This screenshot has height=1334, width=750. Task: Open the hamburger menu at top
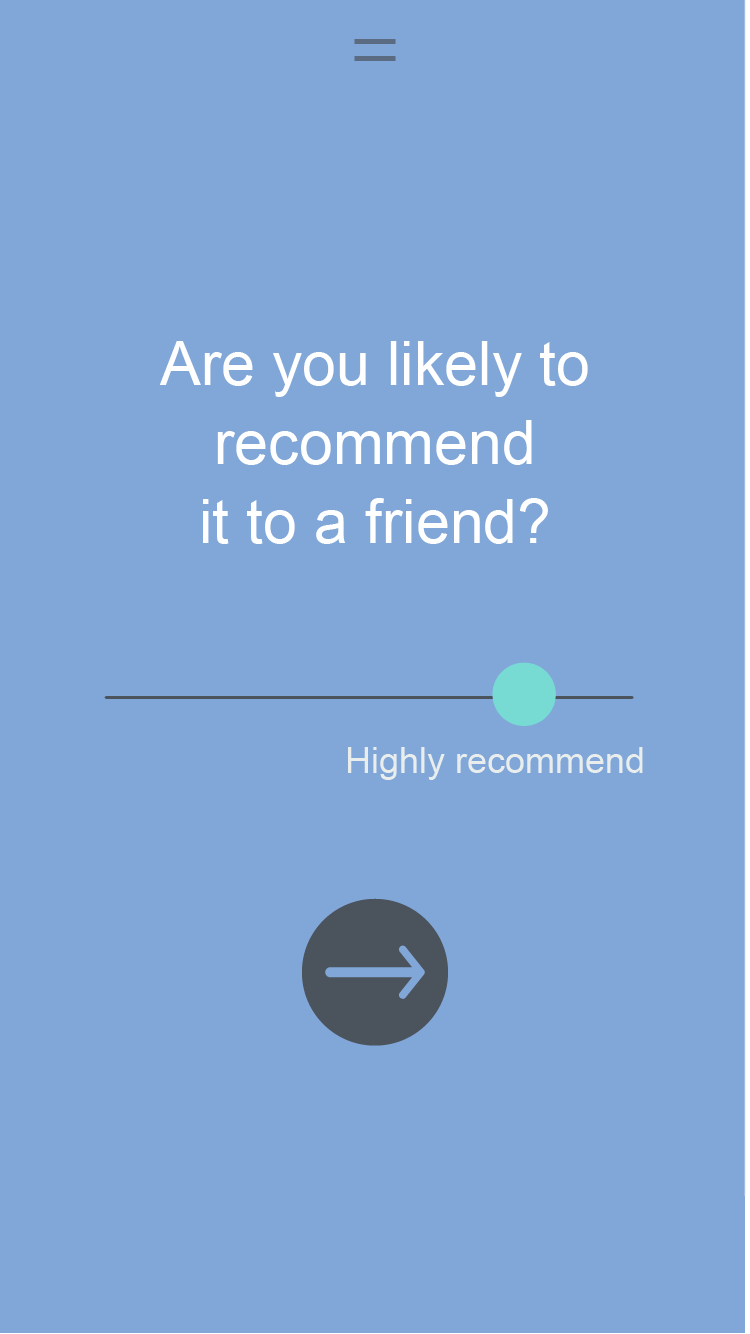[375, 50]
